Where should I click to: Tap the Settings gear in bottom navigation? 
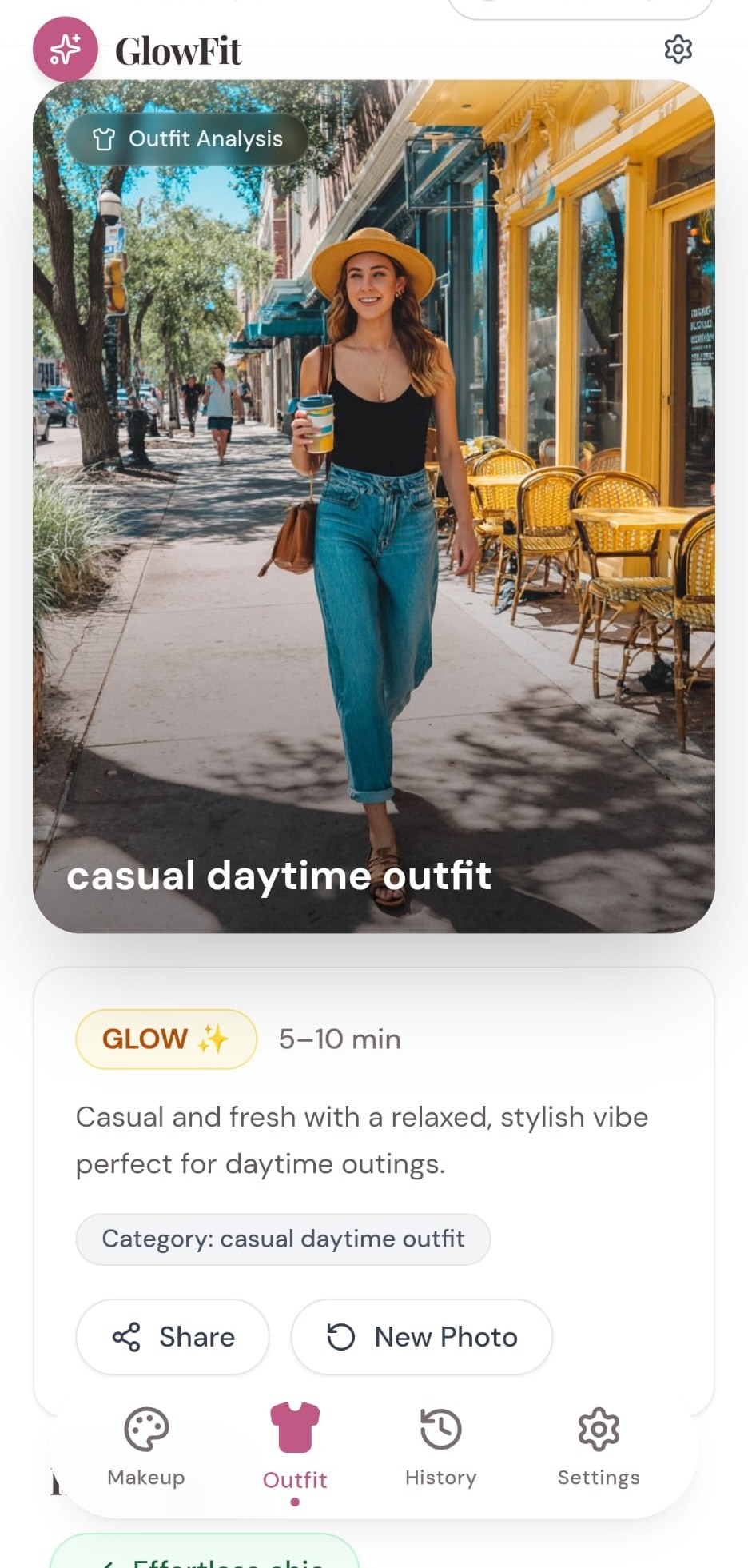[x=598, y=1429]
